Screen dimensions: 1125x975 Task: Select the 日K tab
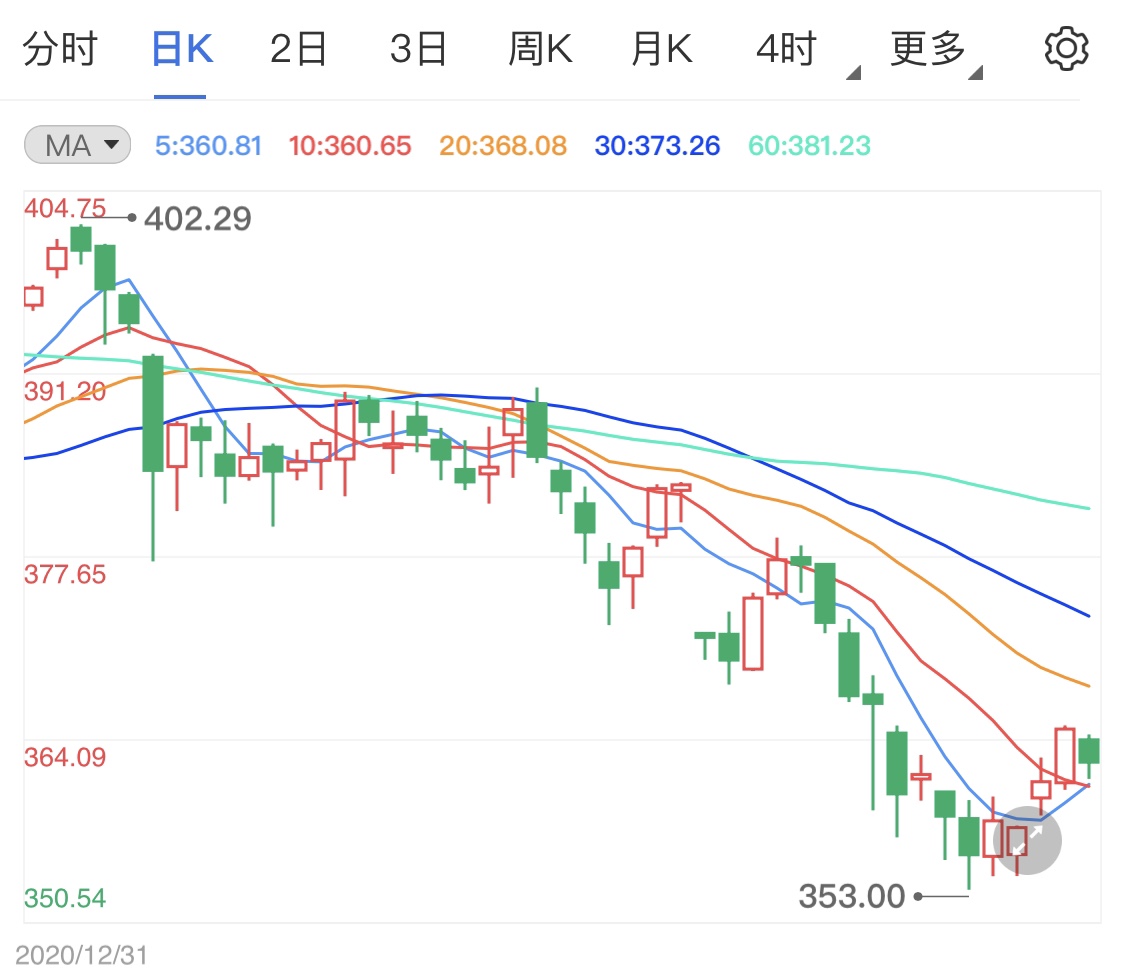pyautogui.click(x=181, y=49)
